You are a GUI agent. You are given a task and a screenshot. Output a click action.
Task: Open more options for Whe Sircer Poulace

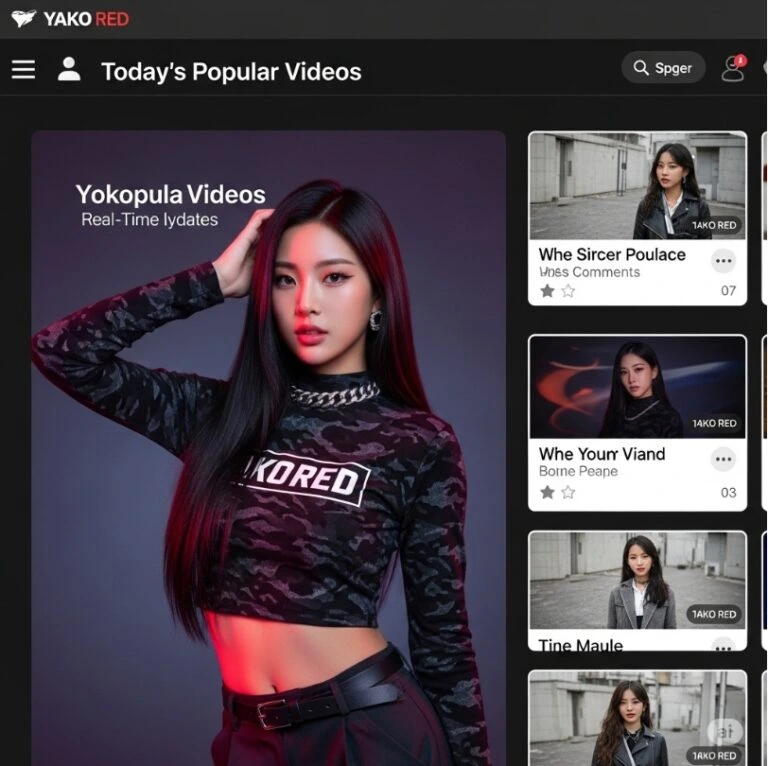(723, 261)
